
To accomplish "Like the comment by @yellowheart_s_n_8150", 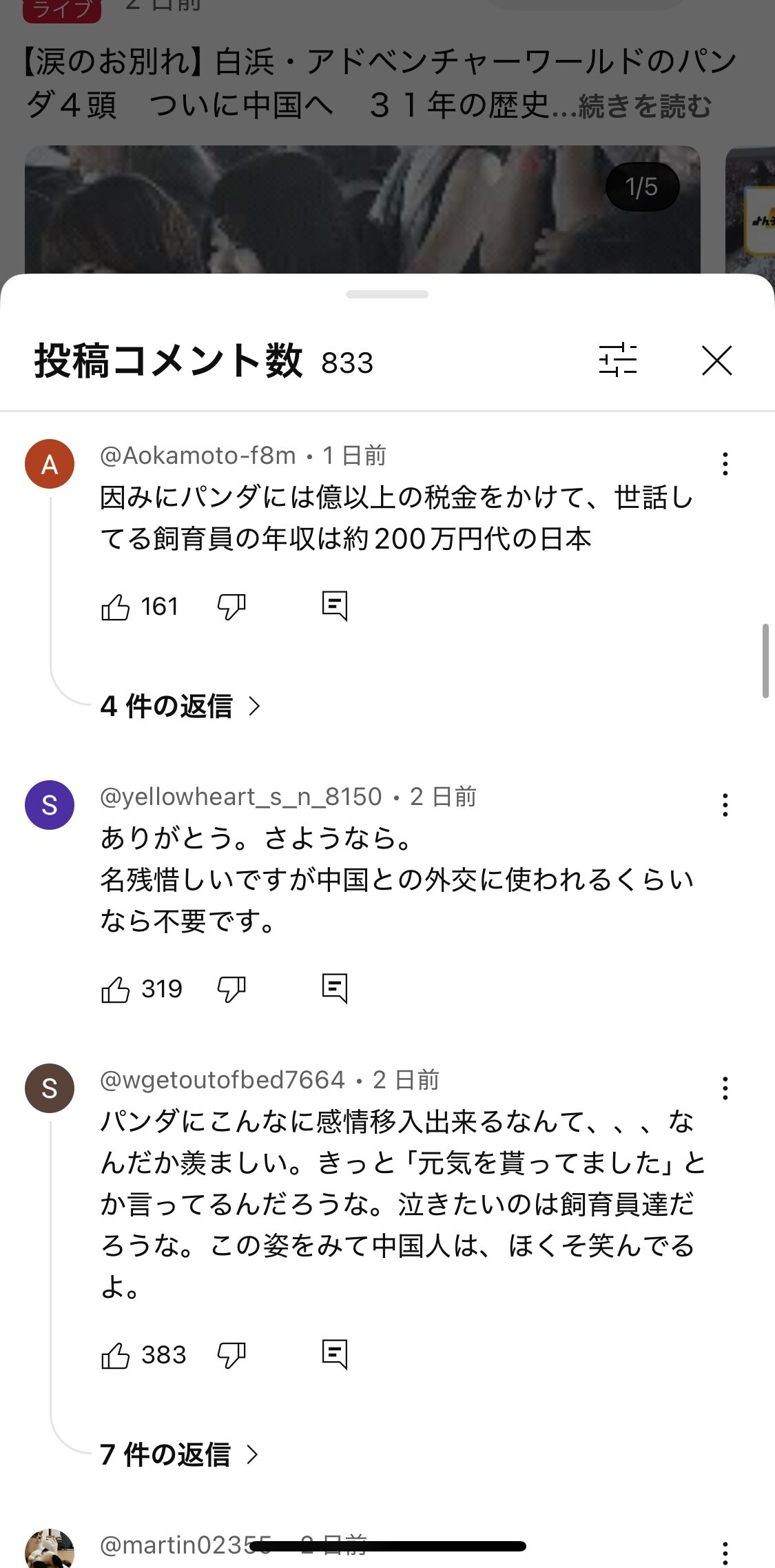I will click(115, 990).
